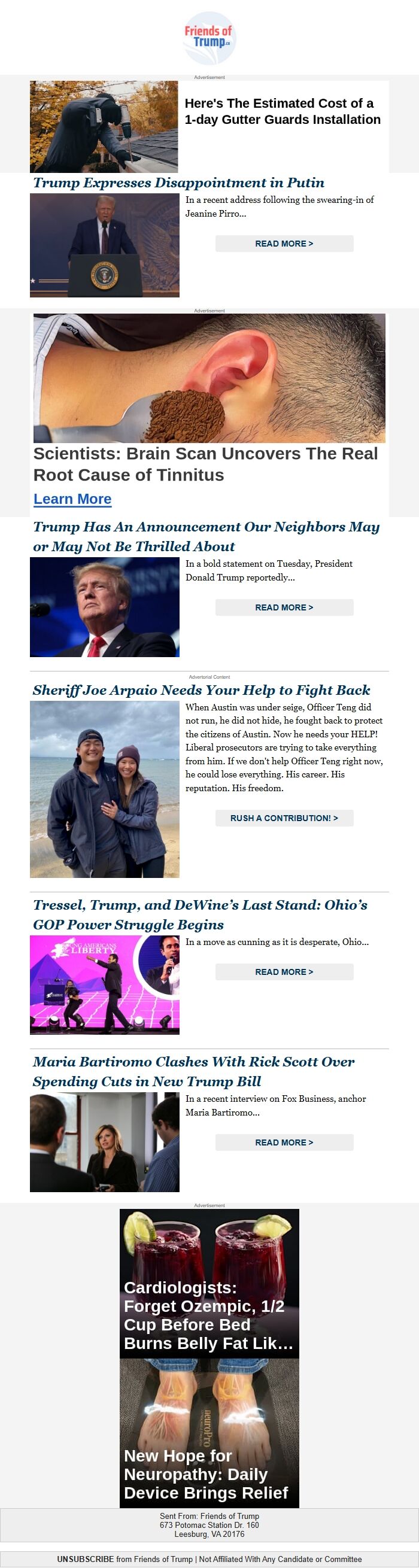Open the Bartiromo interview photo thumbnail
Image resolution: width=419 pixels, height=1568 pixels.
[104, 1142]
